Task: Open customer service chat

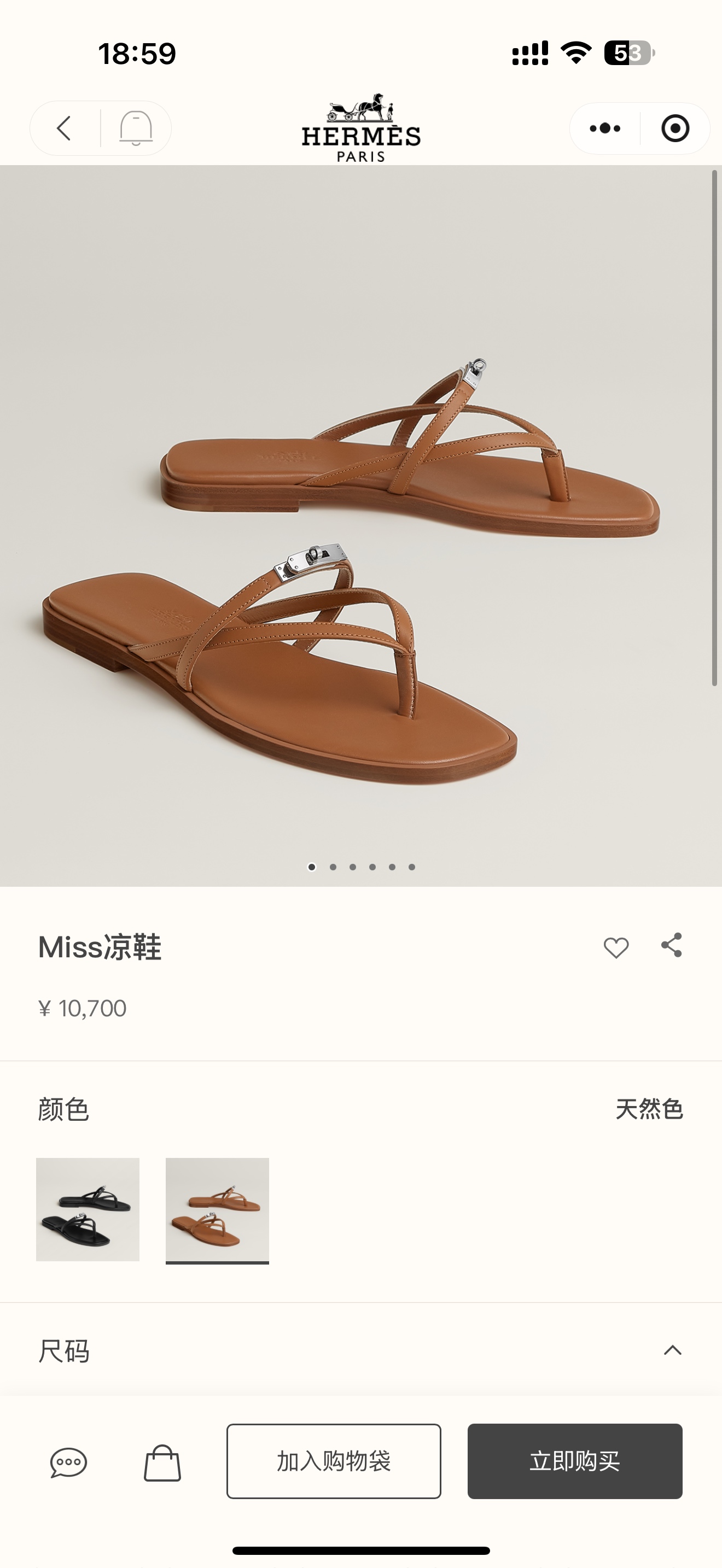Action: (x=68, y=1462)
